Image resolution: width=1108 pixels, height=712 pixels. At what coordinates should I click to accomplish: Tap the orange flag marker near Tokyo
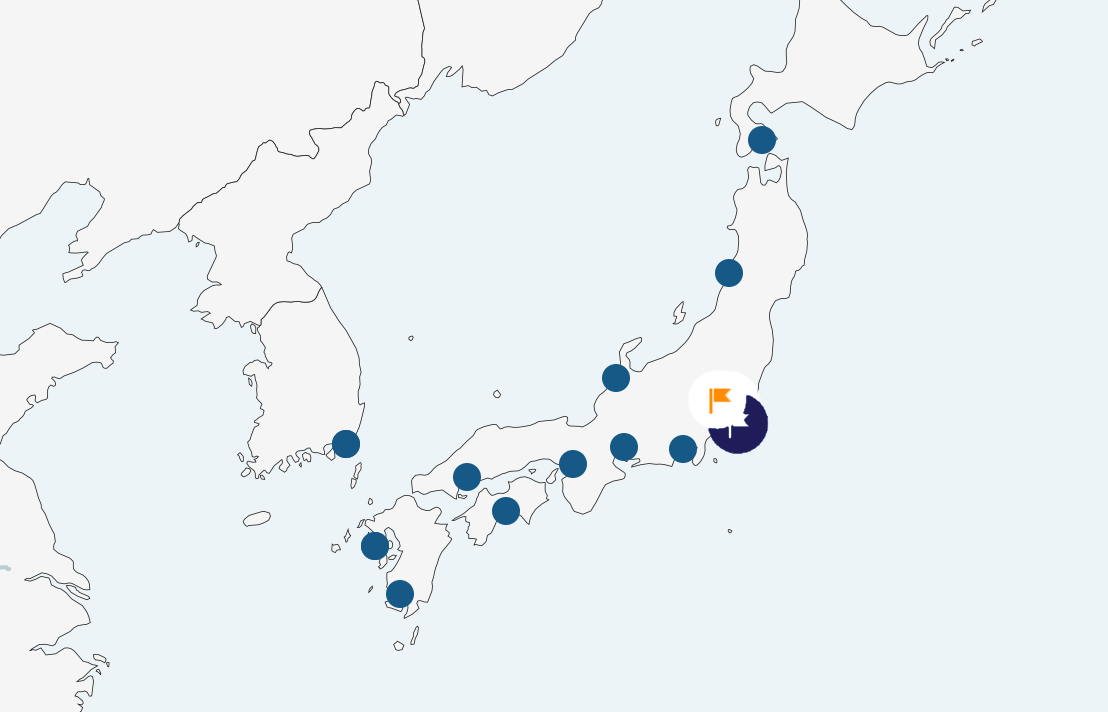720,400
